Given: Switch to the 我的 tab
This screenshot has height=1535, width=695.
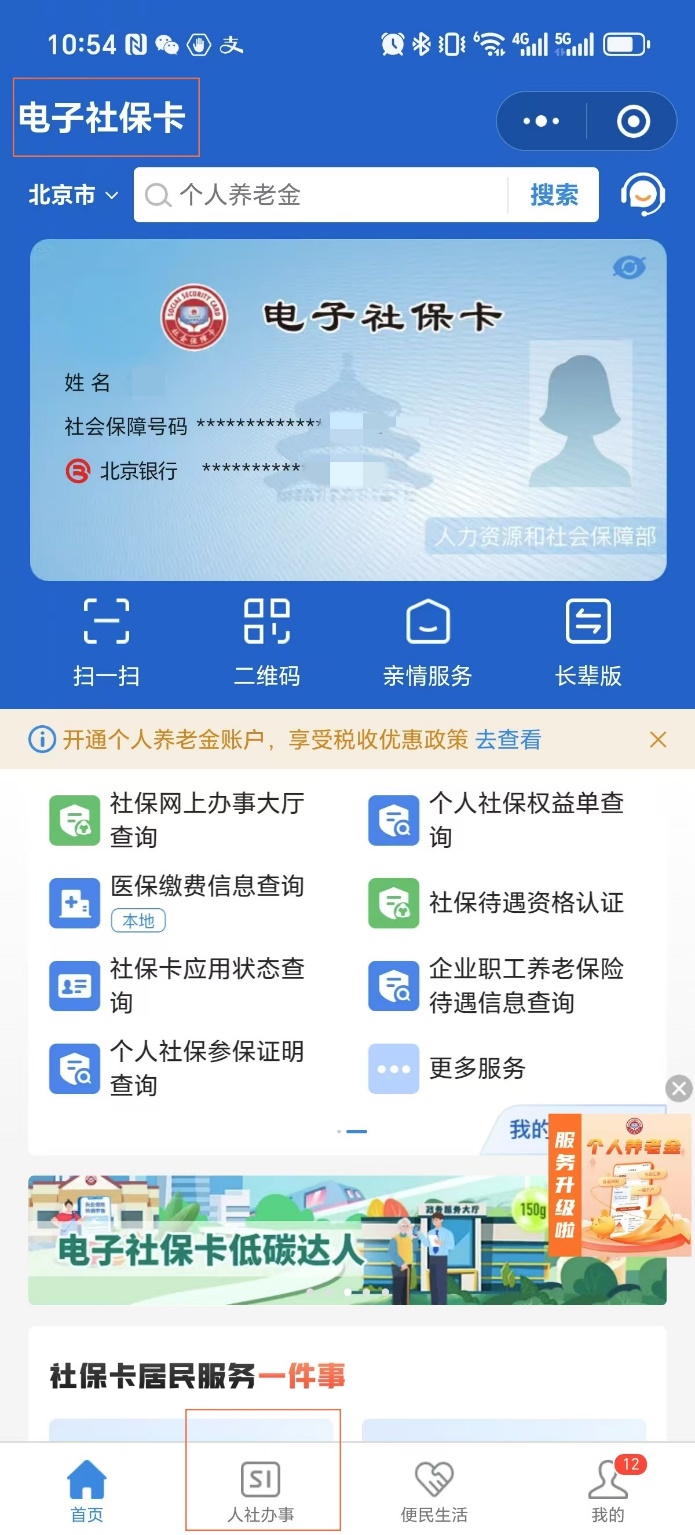Looking at the screenshot, I should [608, 1490].
